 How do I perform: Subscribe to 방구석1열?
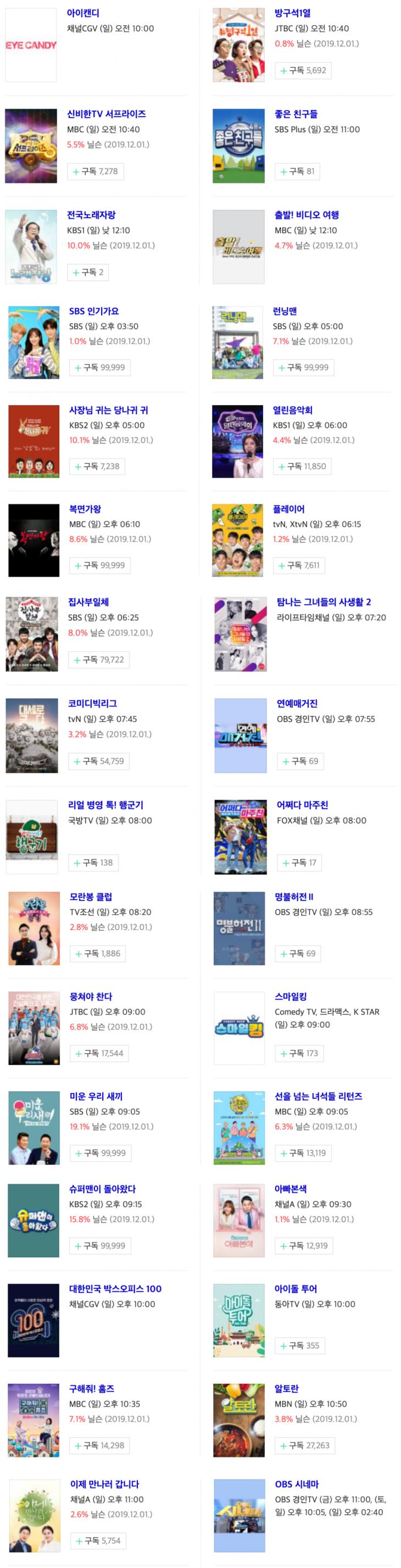[303, 70]
